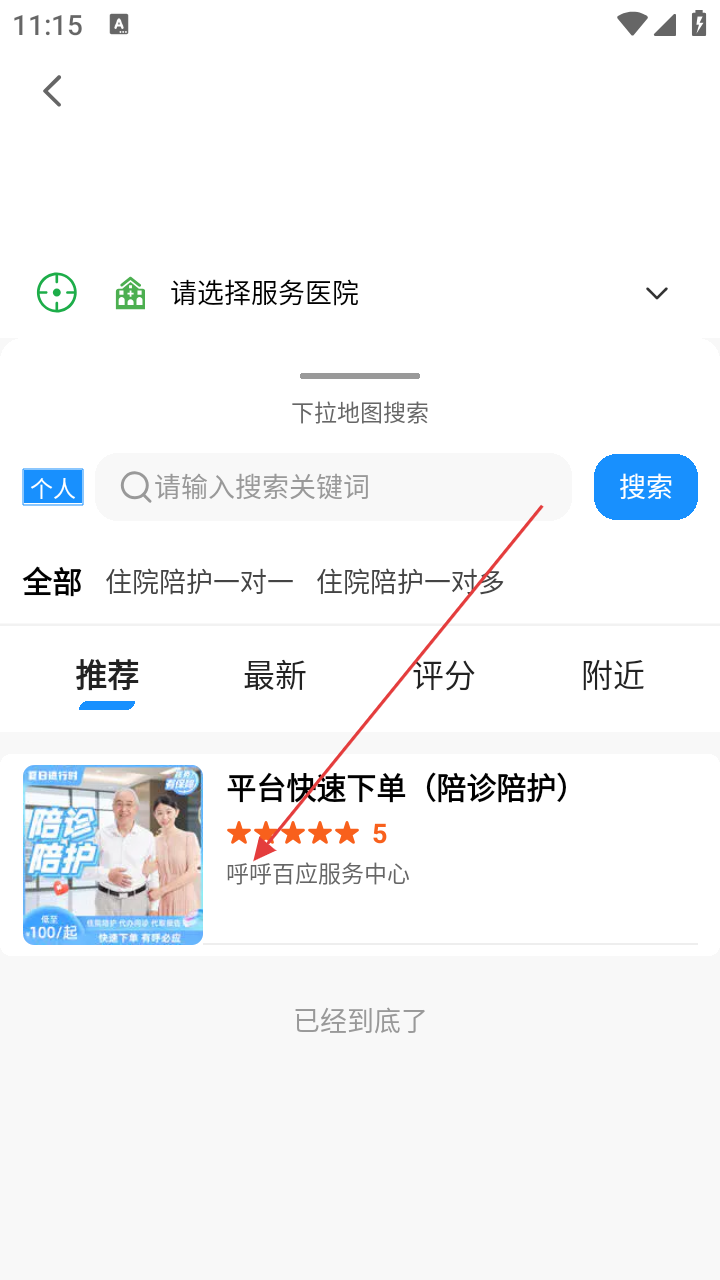Go back using the top-left arrow
Viewport: 720px width, 1280px height.
click(x=52, y=91)
